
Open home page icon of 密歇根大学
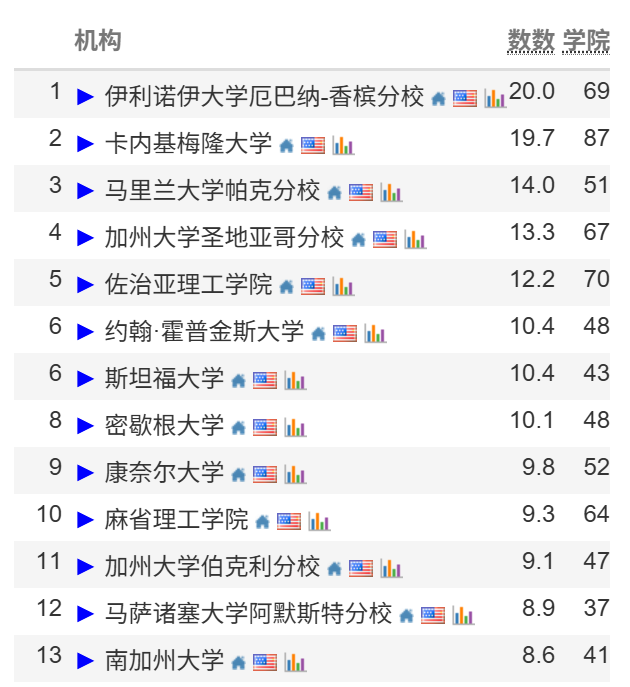coord(238,427)
